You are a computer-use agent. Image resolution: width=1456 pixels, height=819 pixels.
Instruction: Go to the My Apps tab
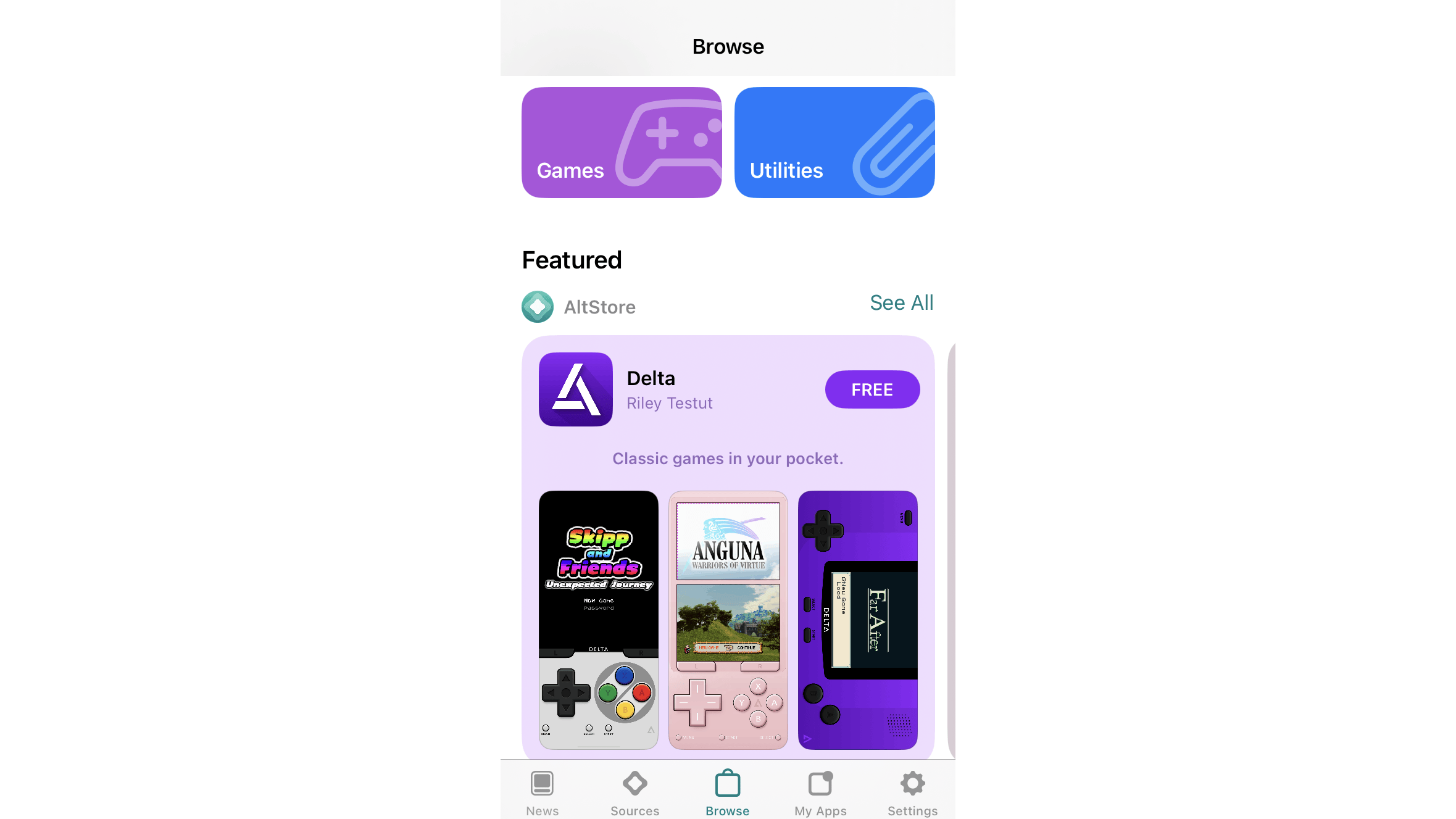coord(820,793)
